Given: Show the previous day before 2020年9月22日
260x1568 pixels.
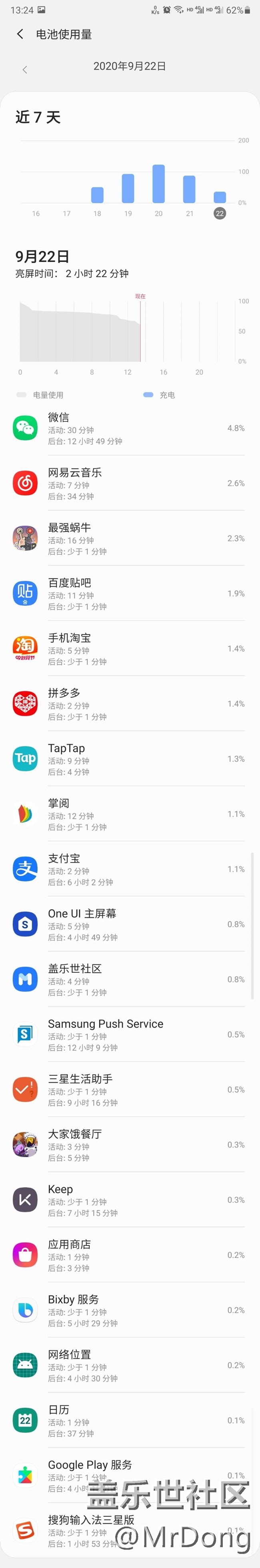Looking at the screenshot, I should click(x=25, y=70).
